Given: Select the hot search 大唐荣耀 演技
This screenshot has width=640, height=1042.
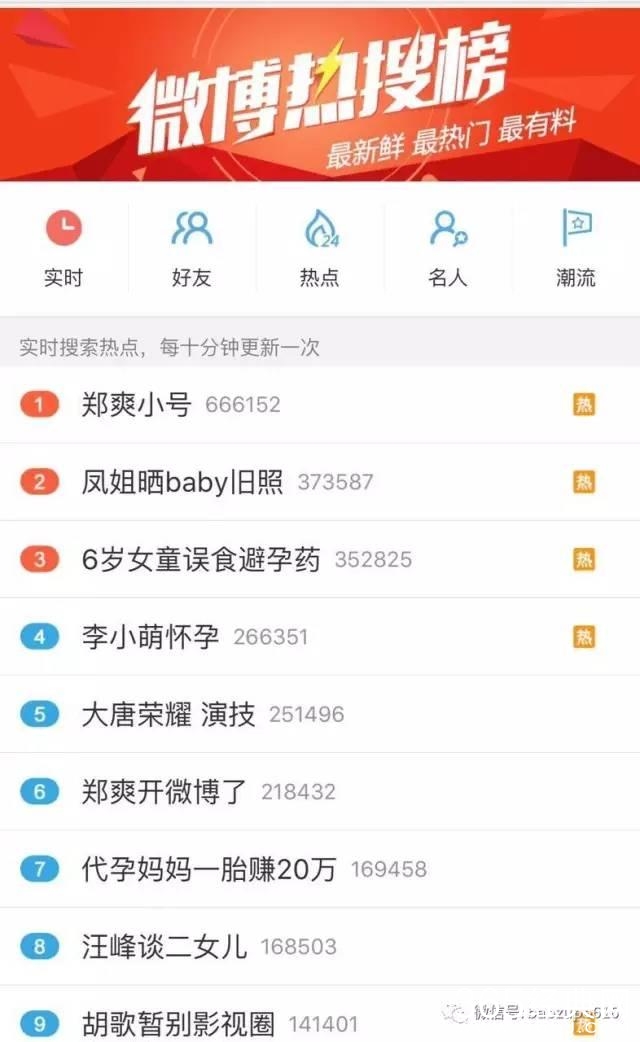Looking at the screenshot, I should tap(168, 714).
